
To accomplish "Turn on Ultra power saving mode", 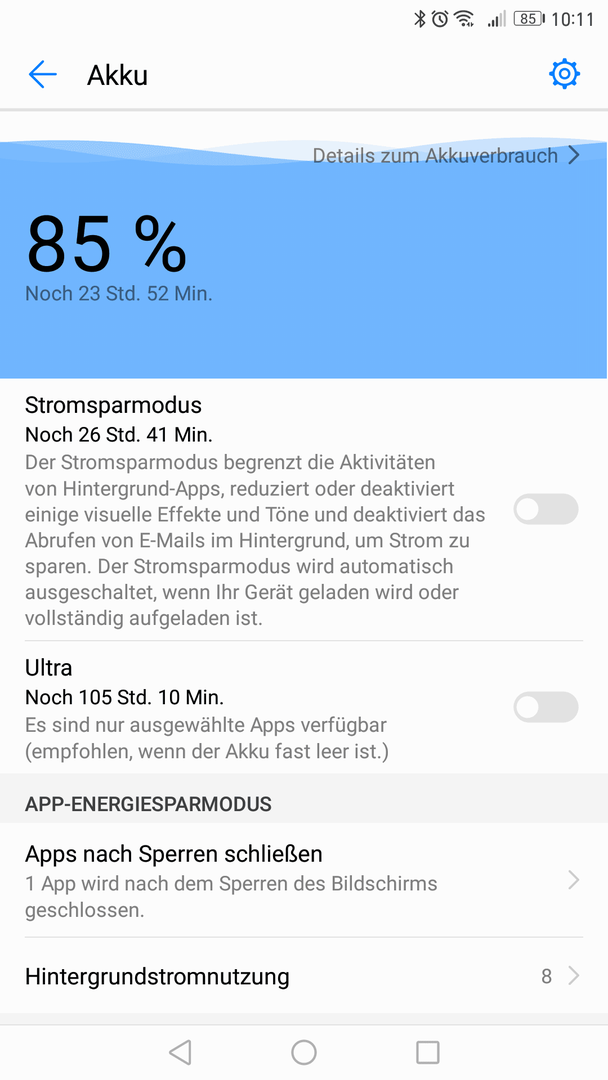I will (x=546, y=707).
